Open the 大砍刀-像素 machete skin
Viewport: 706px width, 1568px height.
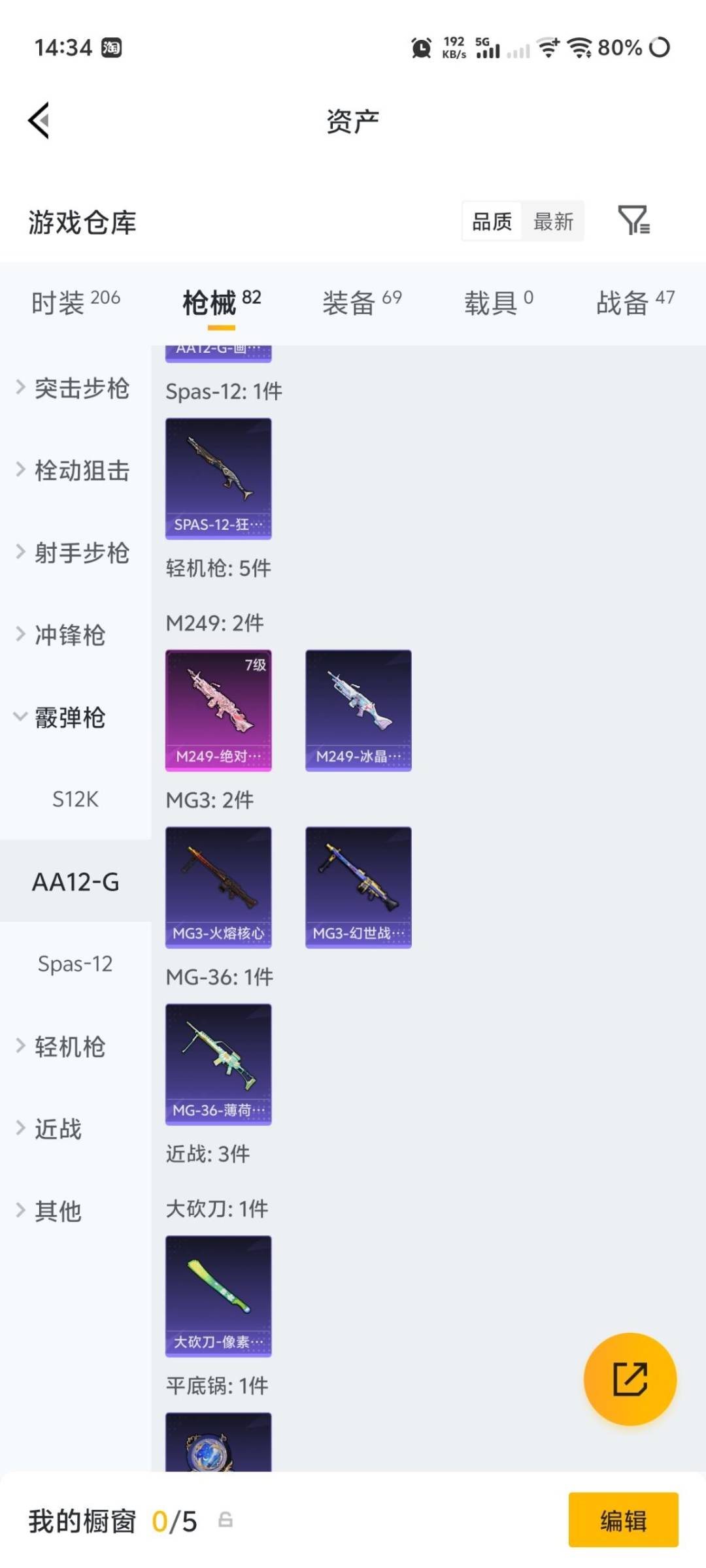point(218,1297)
